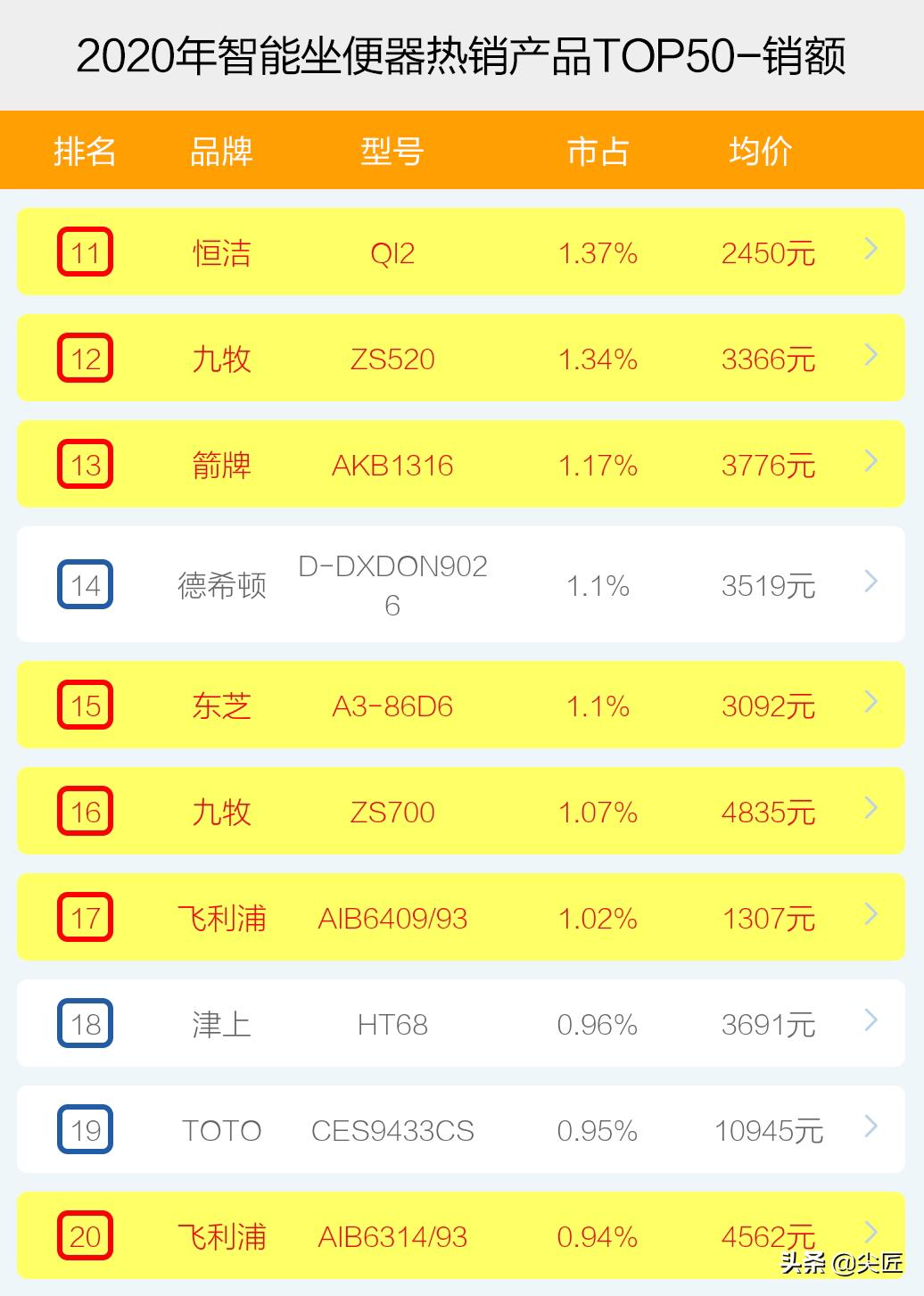Click the rank 16 red badge
924x1296 pixels.
click(x=85, y=812)
